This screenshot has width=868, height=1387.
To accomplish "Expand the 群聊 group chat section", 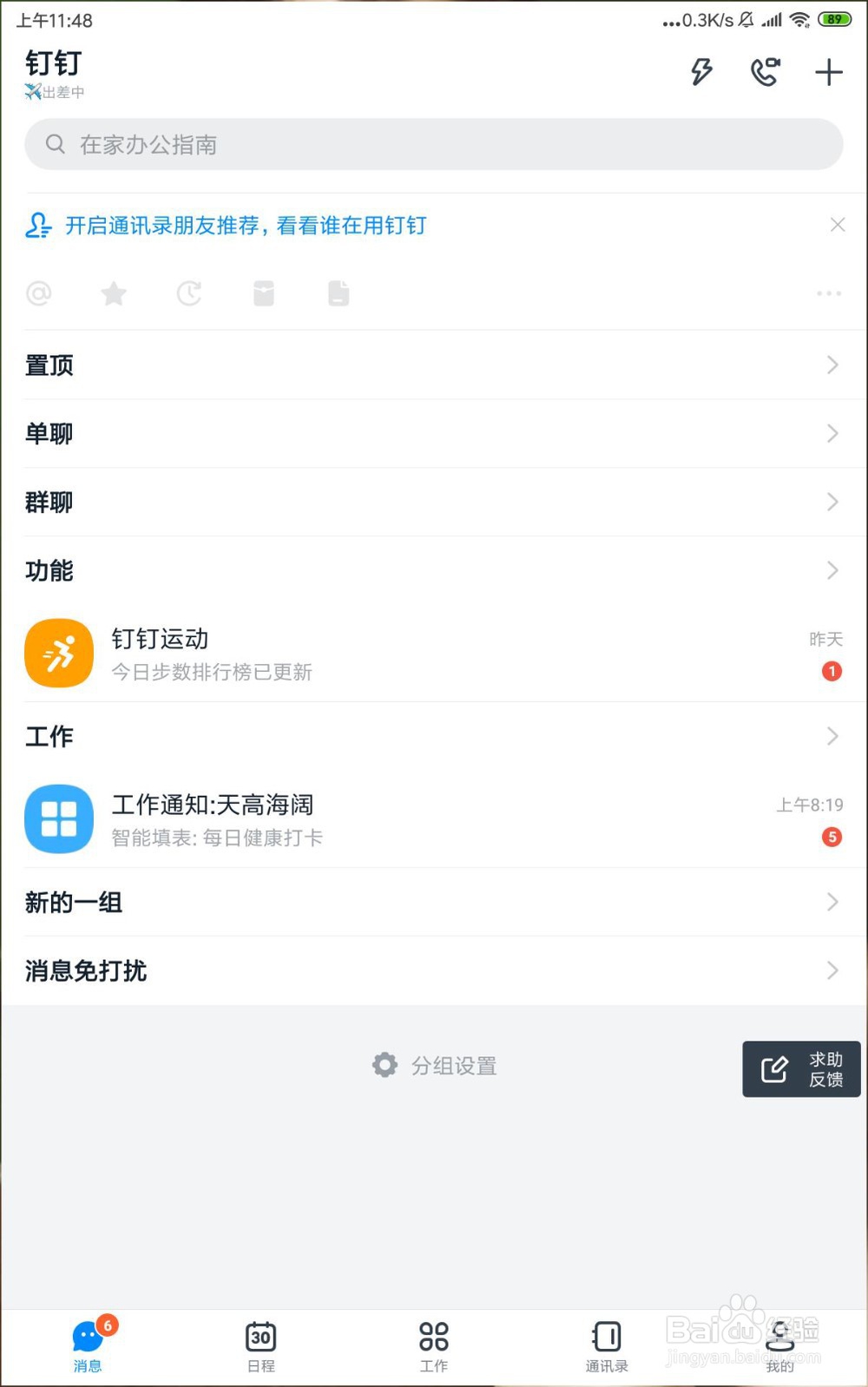I will 434,502.
